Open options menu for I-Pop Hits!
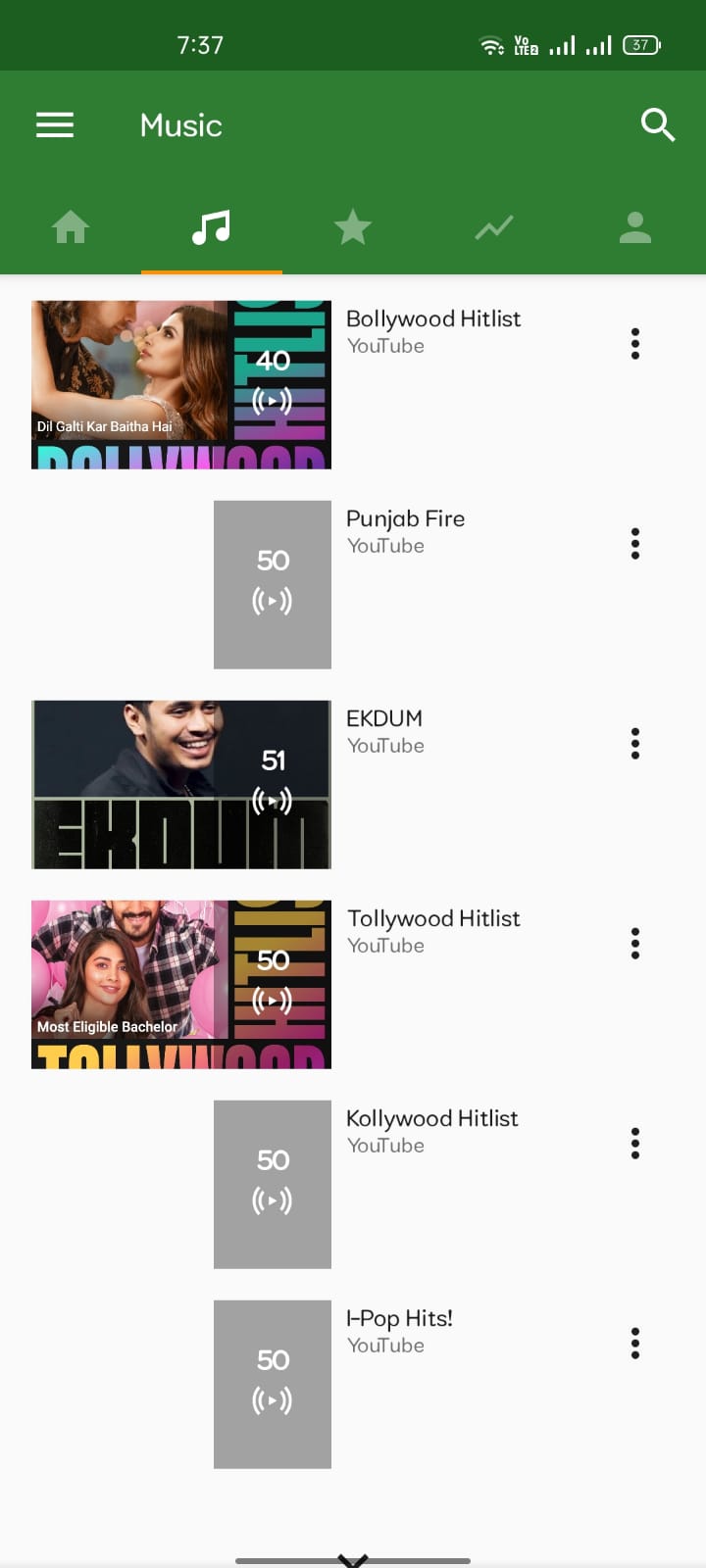706x1568 pixels. (635, 1343)
